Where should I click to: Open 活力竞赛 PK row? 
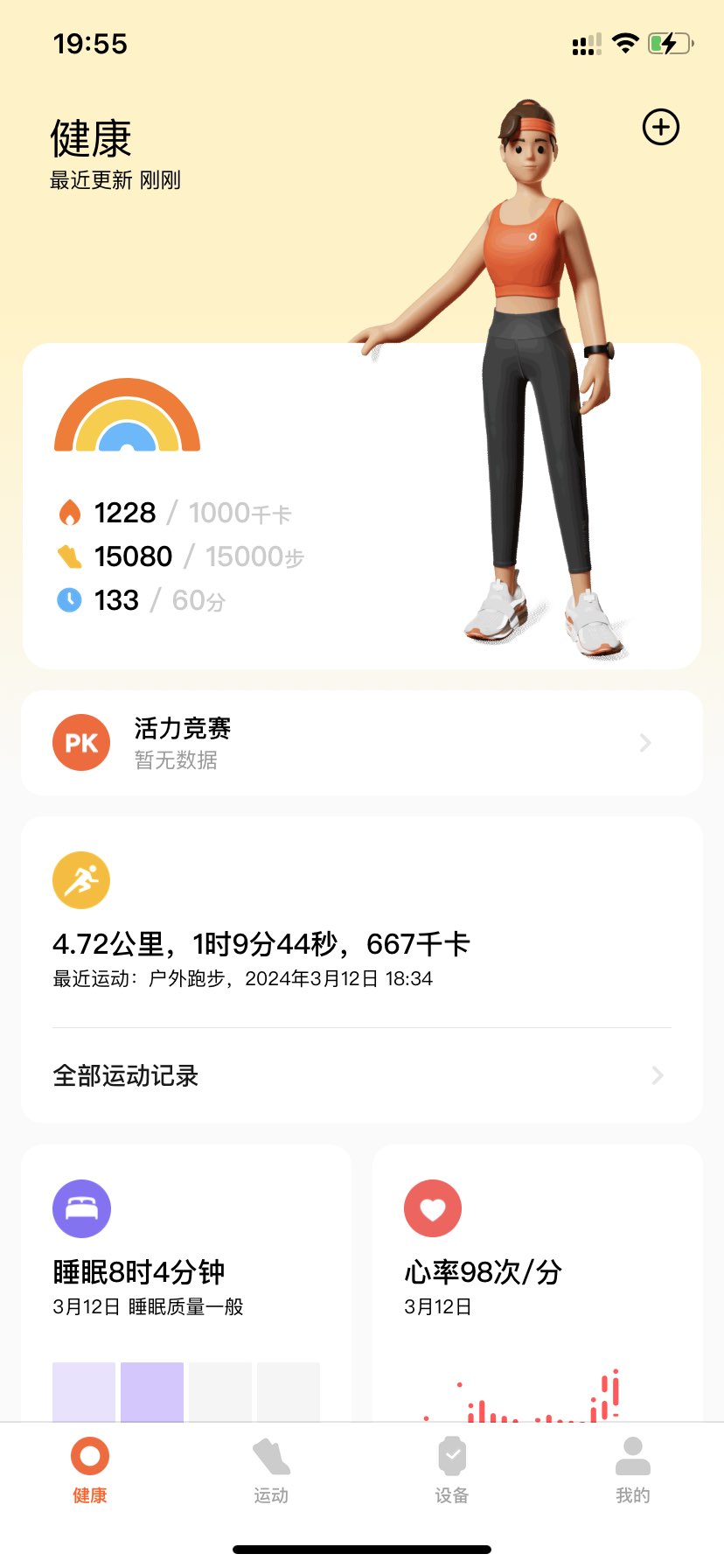(x=362, y=743)
